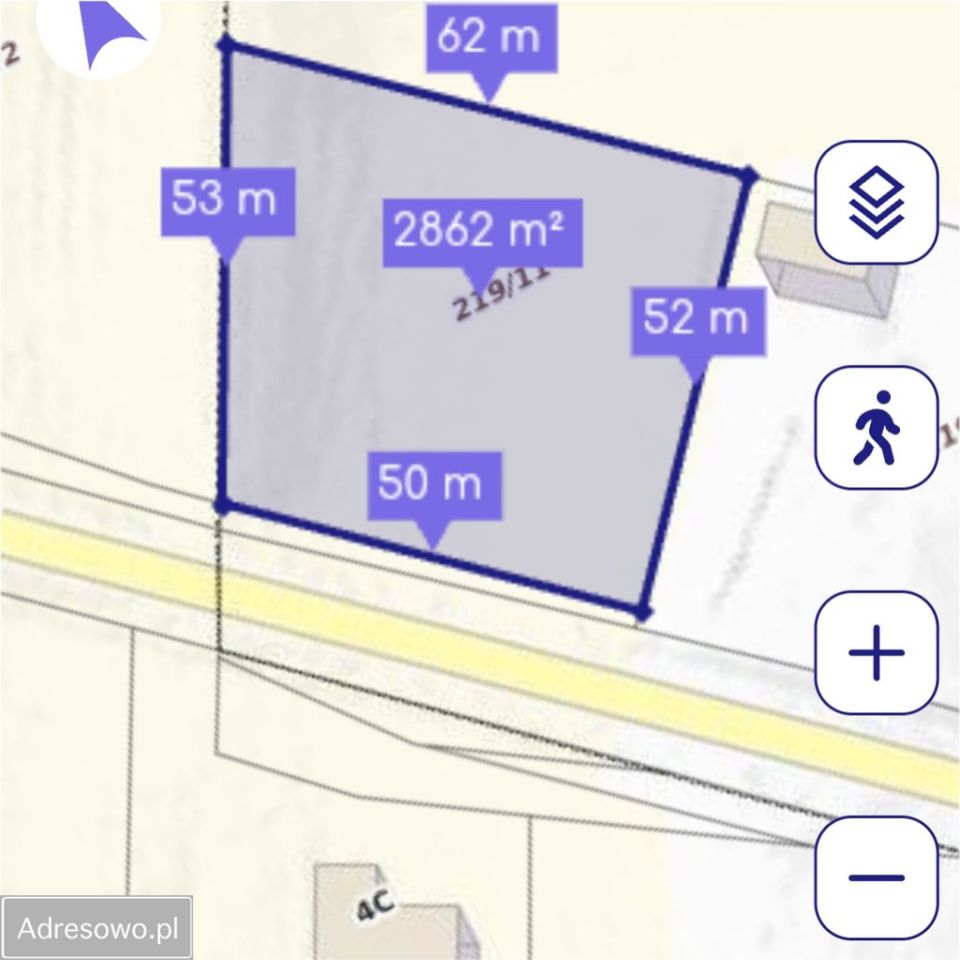The image size is (960, 960).
Task: Activate the walking street view mode
Action: pos(877,427)
